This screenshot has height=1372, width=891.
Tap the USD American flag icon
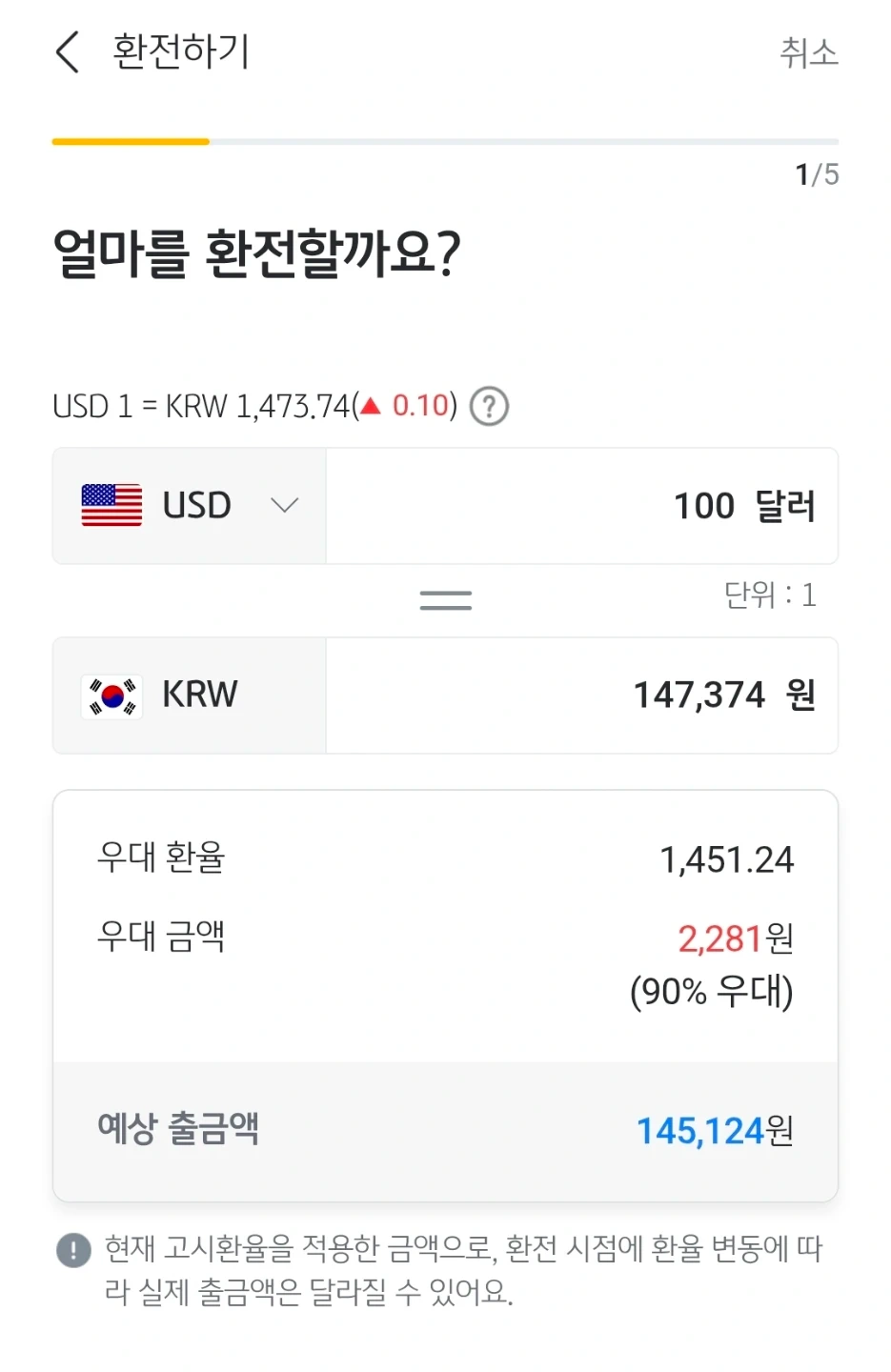click(111, 505)
